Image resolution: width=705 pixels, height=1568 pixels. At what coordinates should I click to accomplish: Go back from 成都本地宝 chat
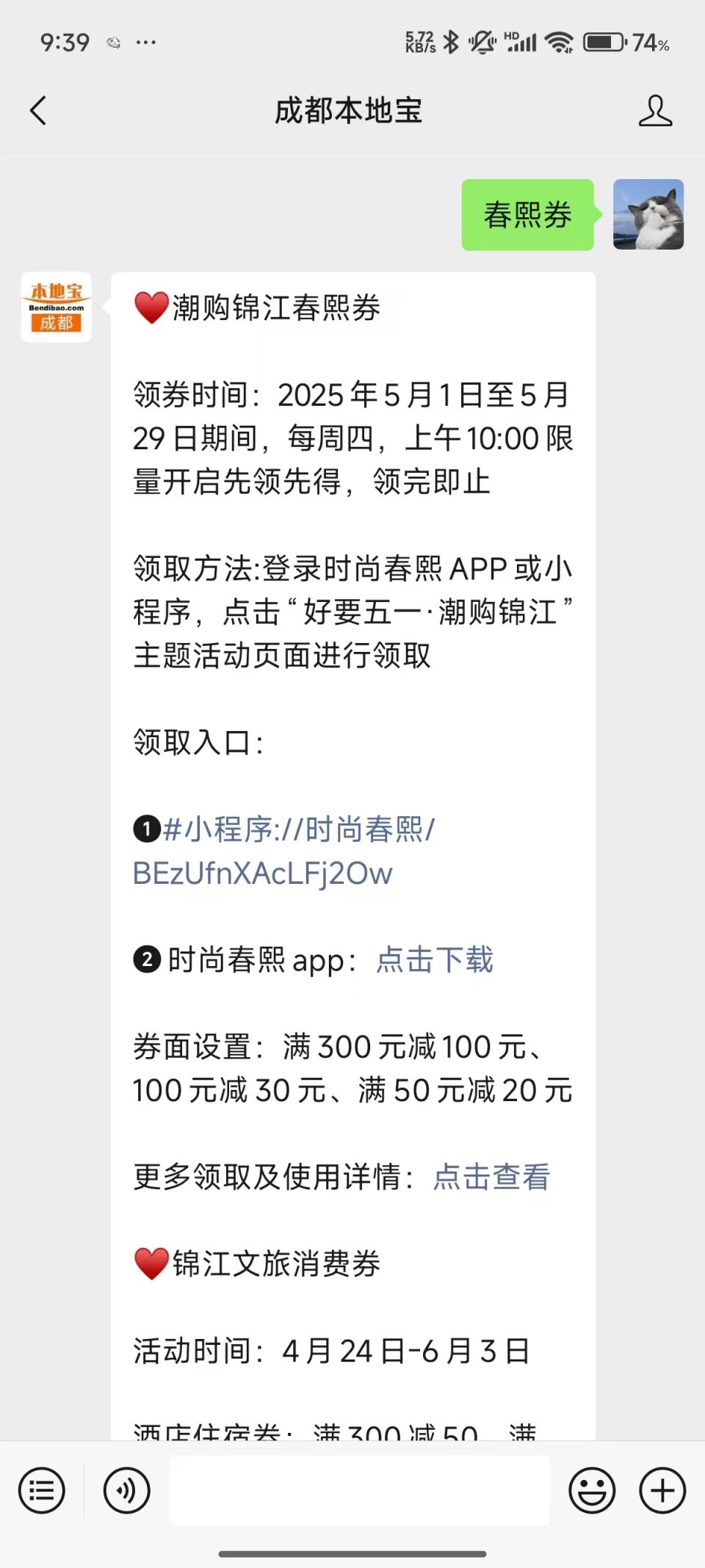point(38,112)
